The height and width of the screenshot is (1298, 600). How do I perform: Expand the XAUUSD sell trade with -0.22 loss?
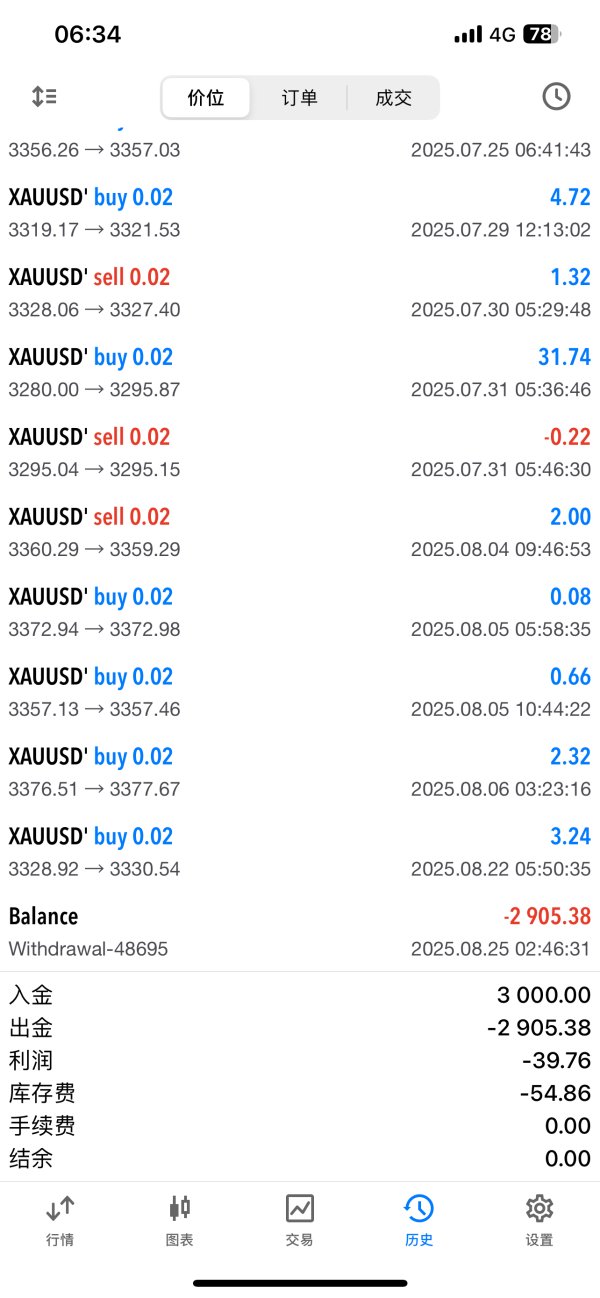pyautogui.click(x=300, y=452)
